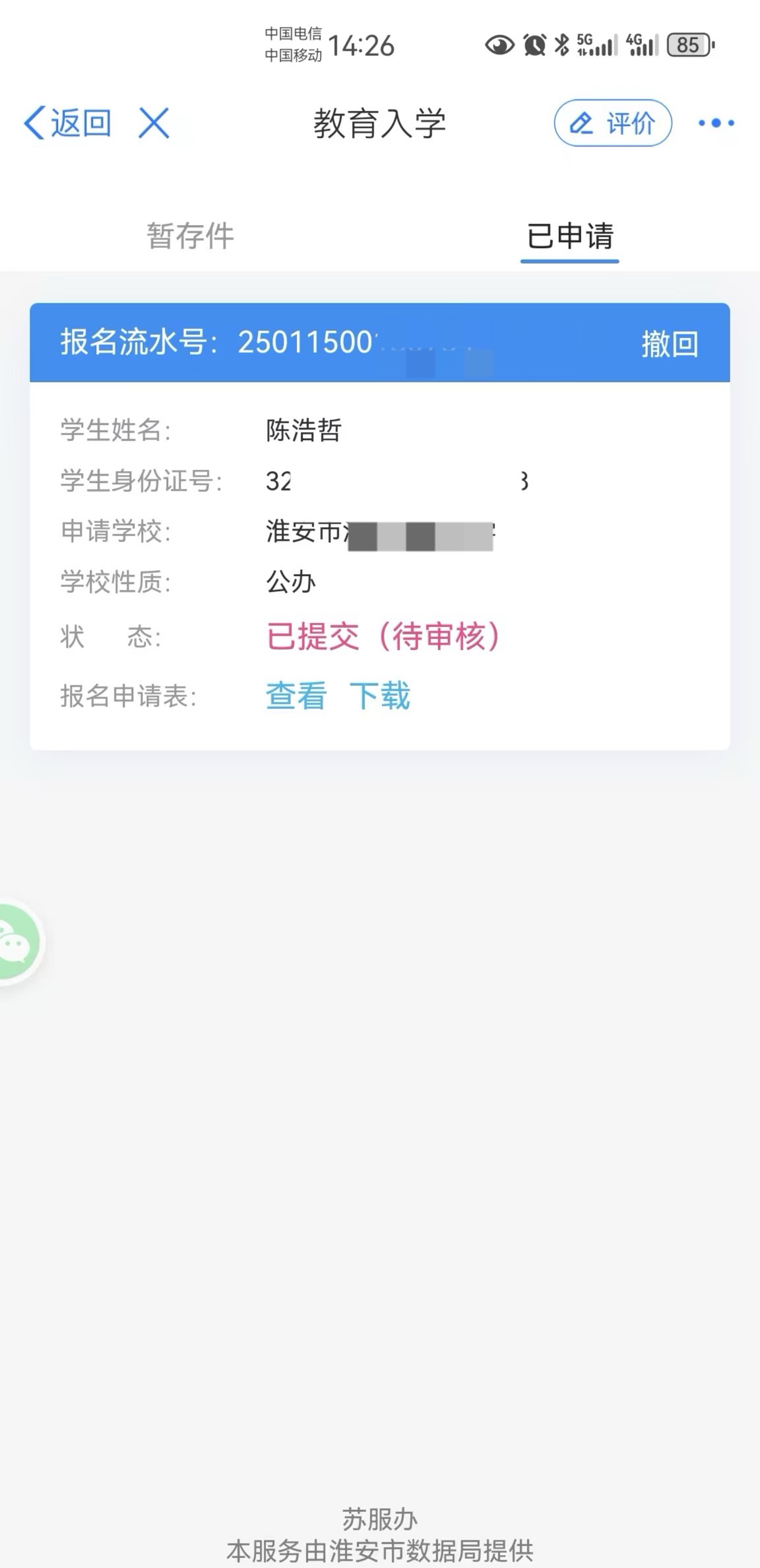This screenshot has width=760, height=1568.
Task: Open the three-dot overflow menu
Action: pyautogui.click(x=716, y=123)
